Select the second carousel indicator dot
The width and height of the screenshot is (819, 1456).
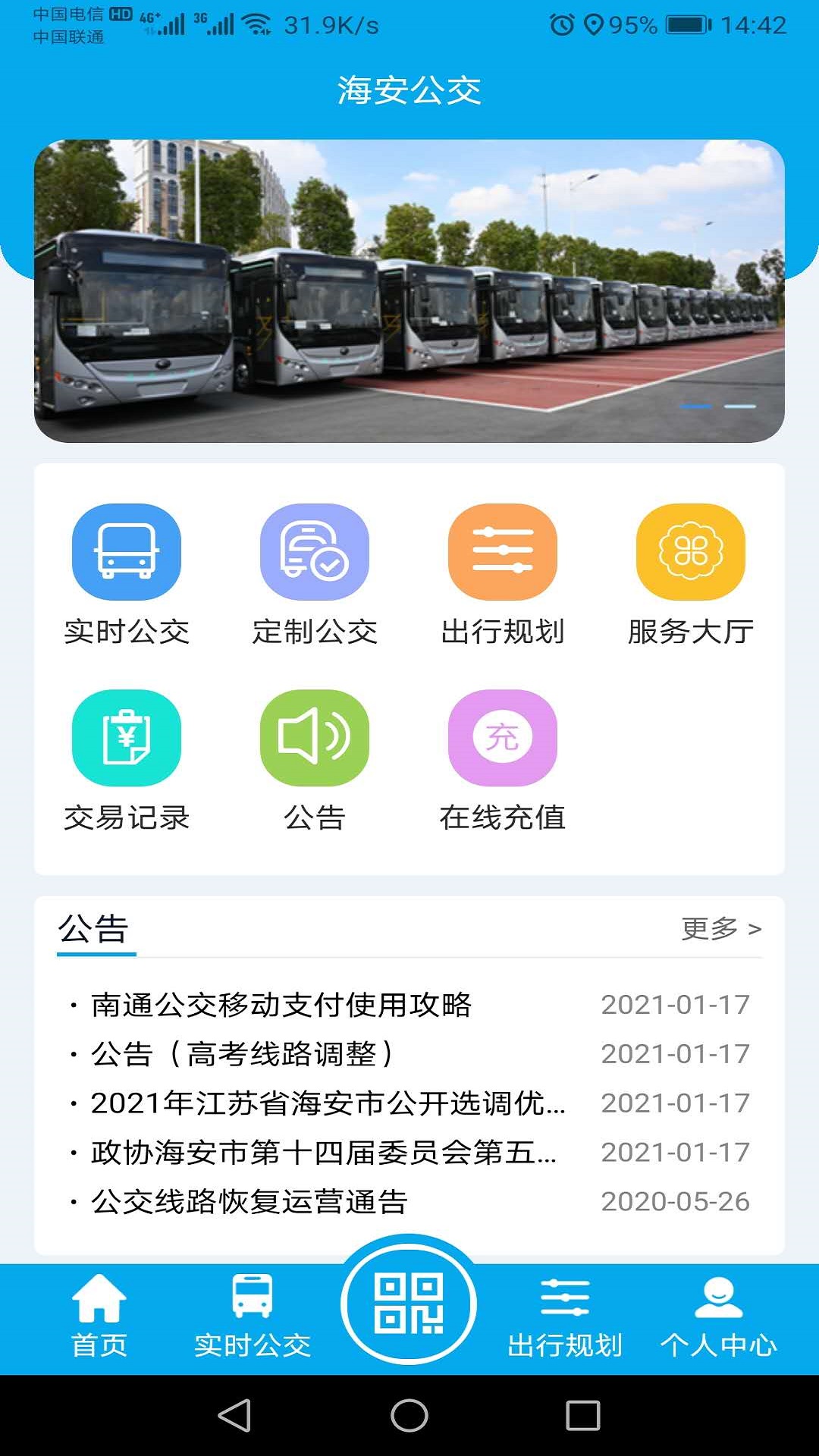tap(739, 407)
